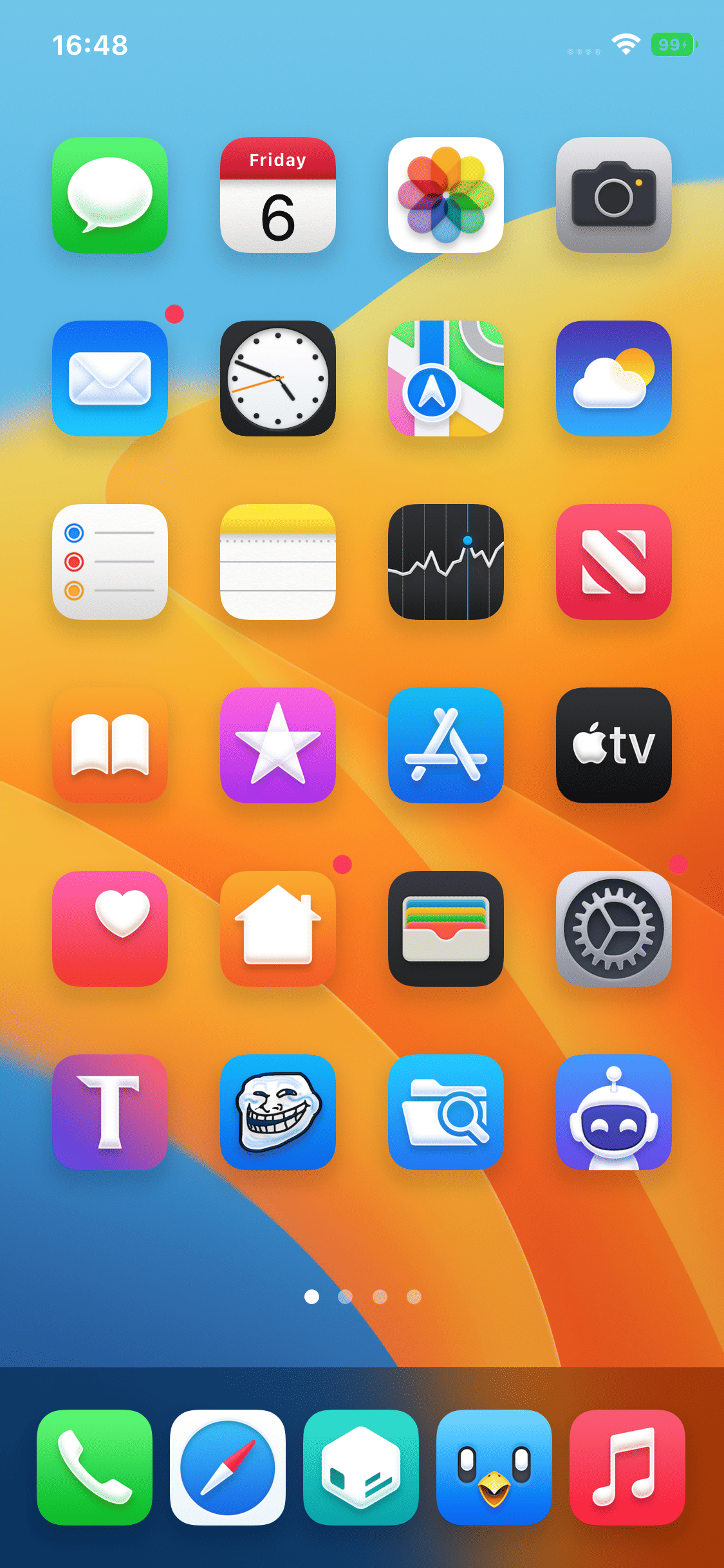Launch the Camera app
The width and height of the screenshot is (724, 1568).
point(614,195)
